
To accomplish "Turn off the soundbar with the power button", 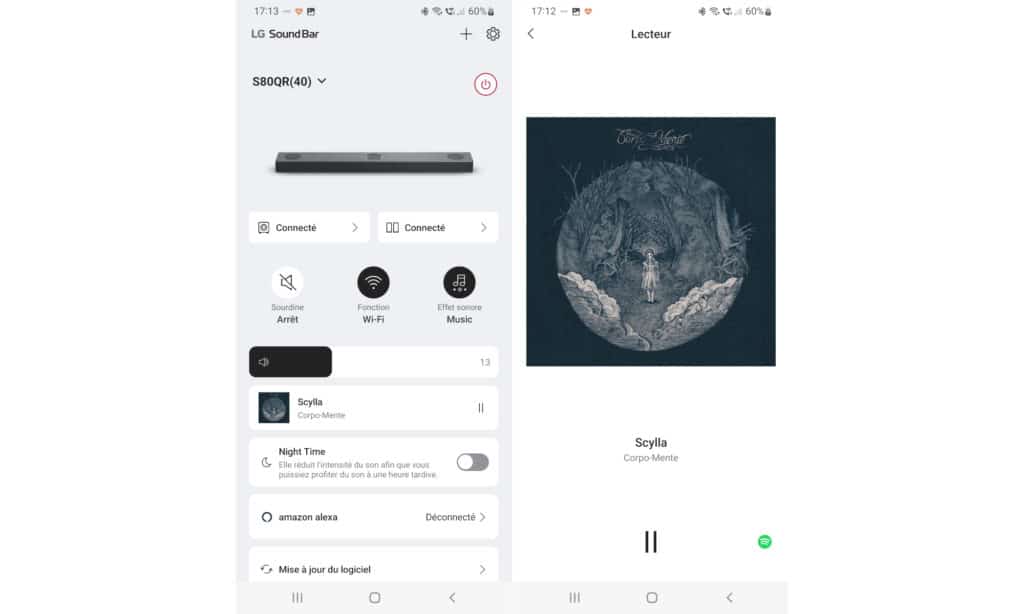I will tap(486, 85).
